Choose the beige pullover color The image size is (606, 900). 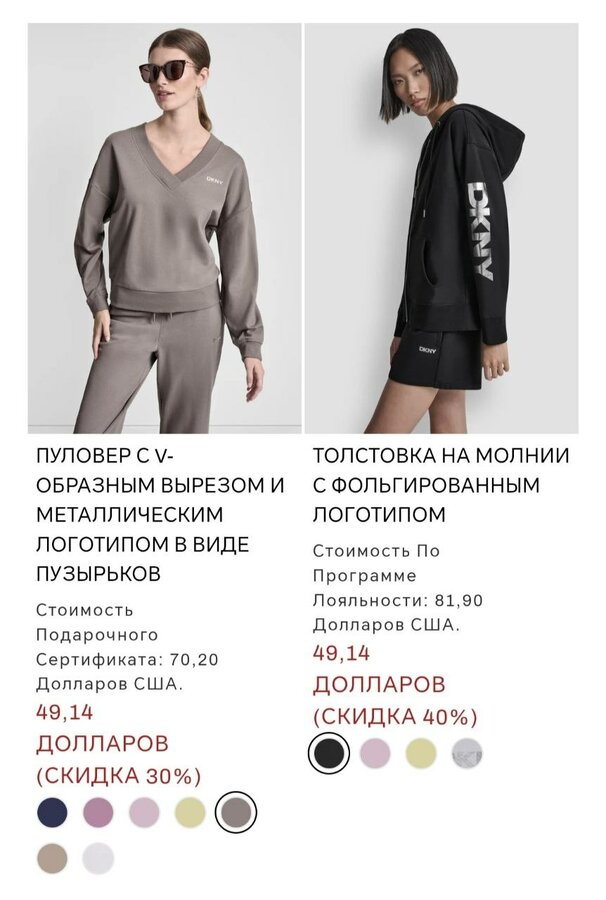point(52,858)
